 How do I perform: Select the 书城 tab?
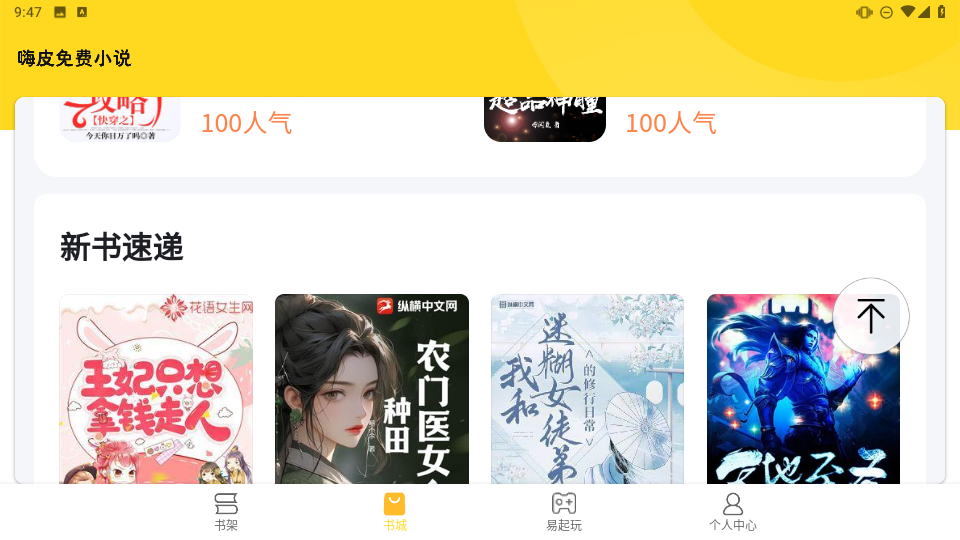(395, 511)
